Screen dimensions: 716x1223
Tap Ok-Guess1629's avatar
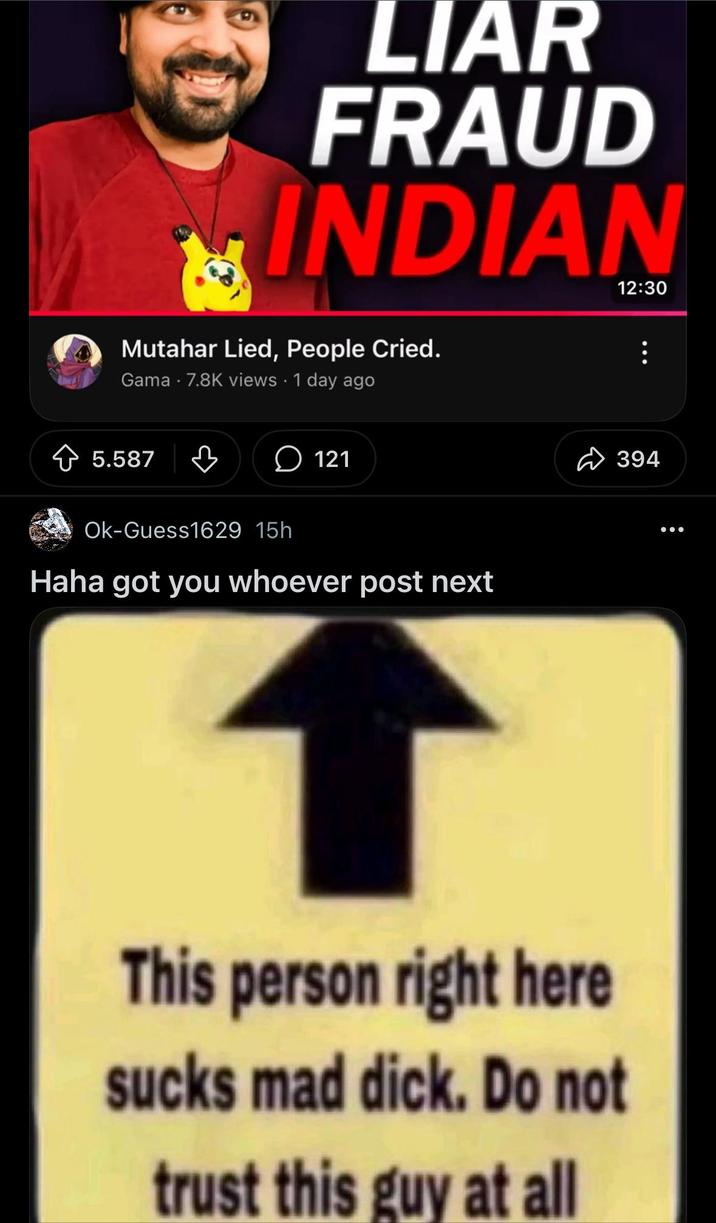(50, 530)
